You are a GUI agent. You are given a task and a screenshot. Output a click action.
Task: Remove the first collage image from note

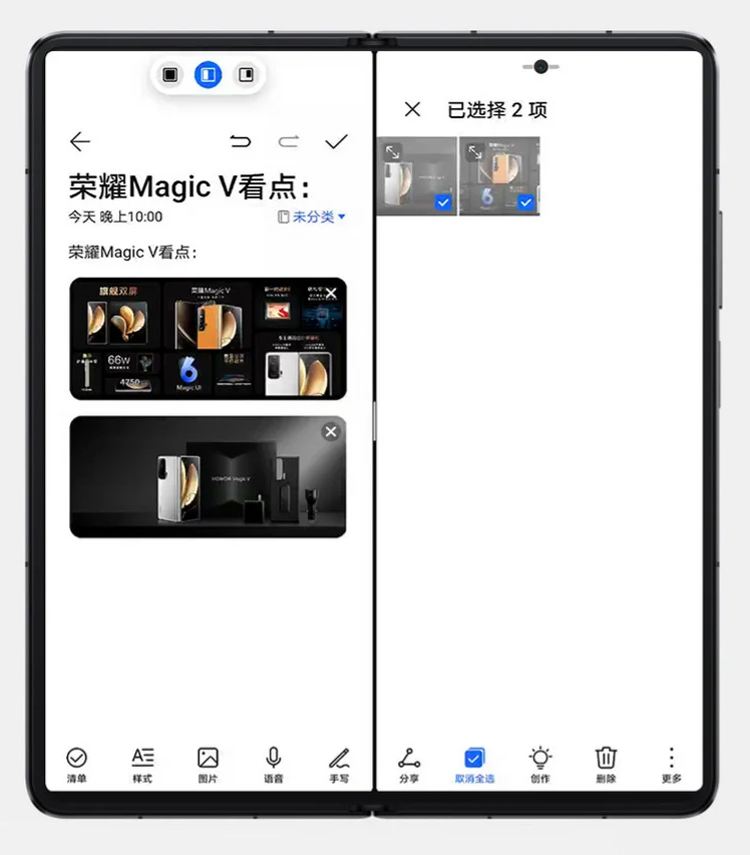[x=331, y=293]
